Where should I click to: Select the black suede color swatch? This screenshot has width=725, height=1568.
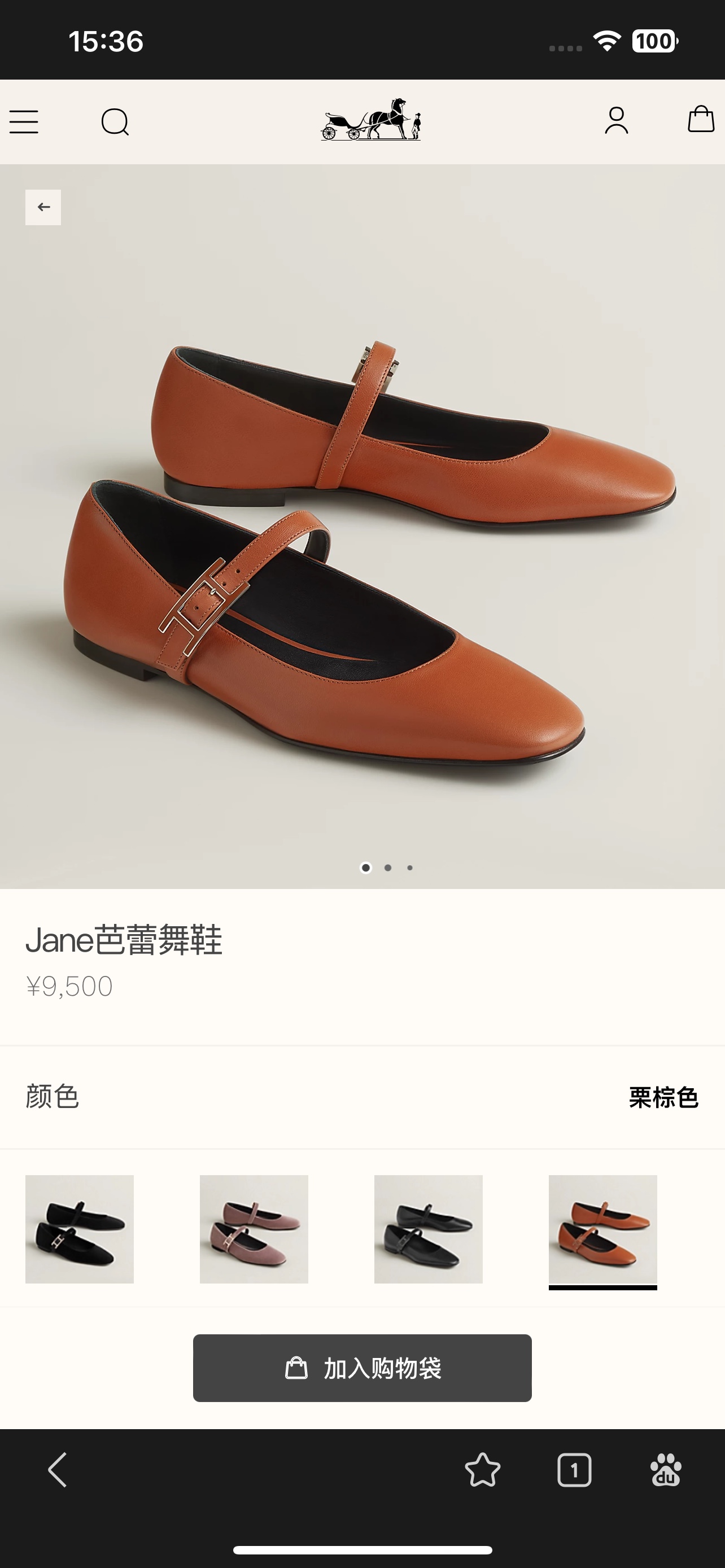(x=80, y=1229)
